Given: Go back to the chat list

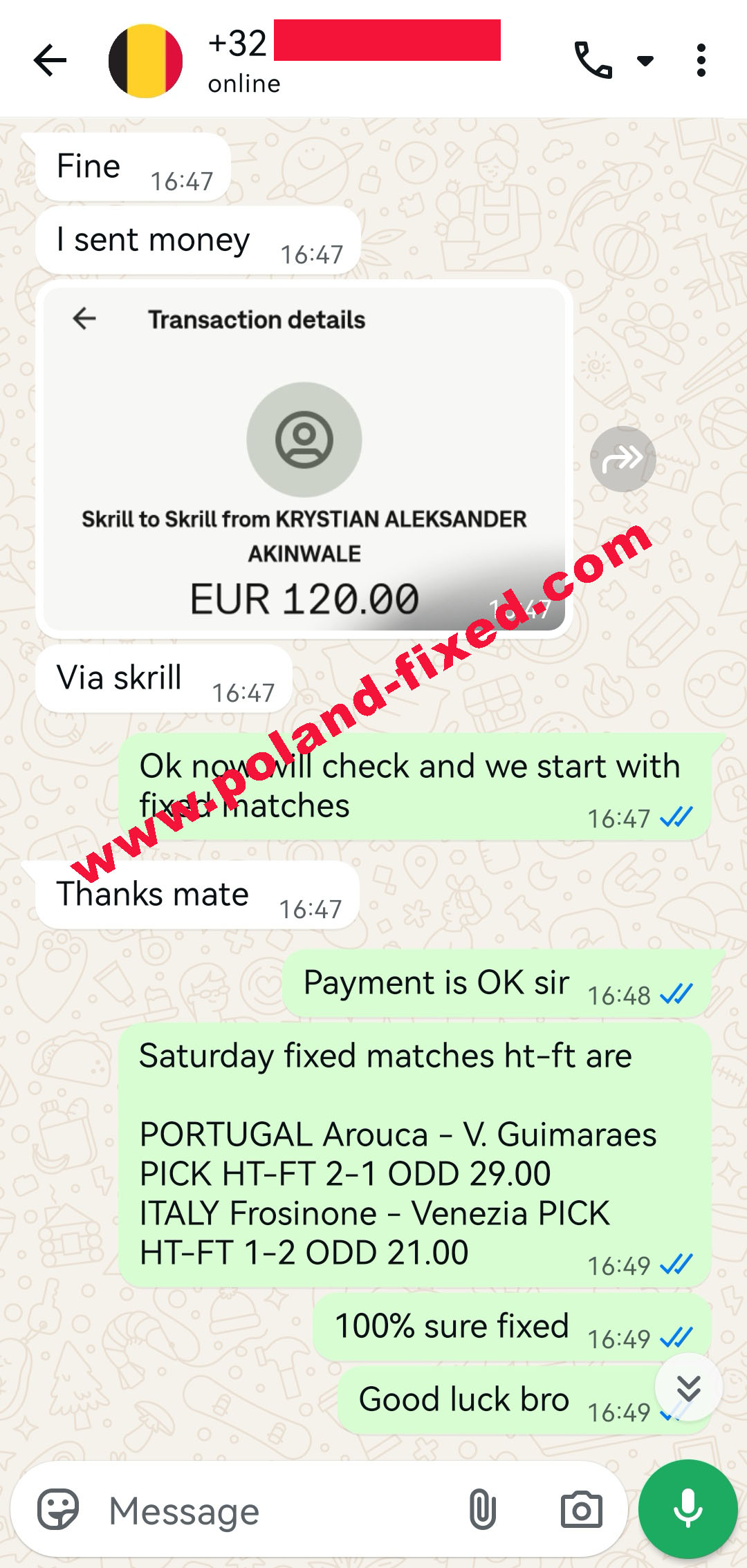Looking at the screenshot, I should (50, 61).
